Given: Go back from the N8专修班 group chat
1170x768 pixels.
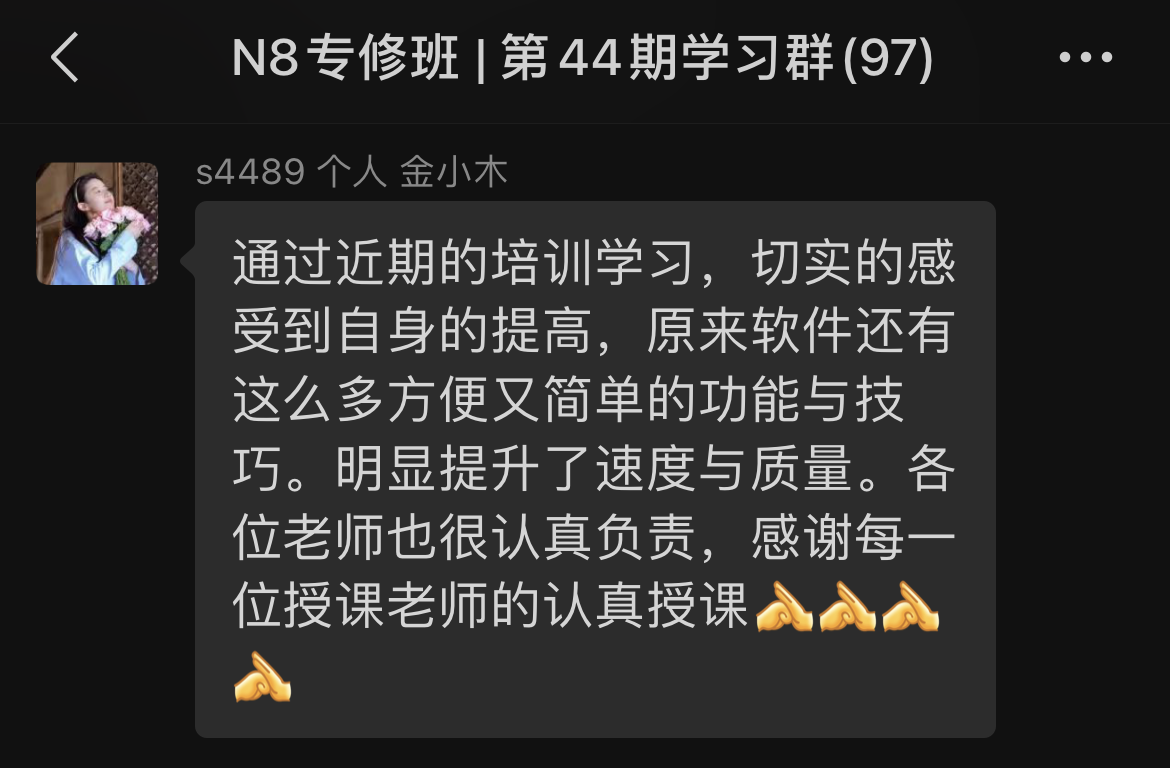Looking at the screenshot, I should 65,57.
